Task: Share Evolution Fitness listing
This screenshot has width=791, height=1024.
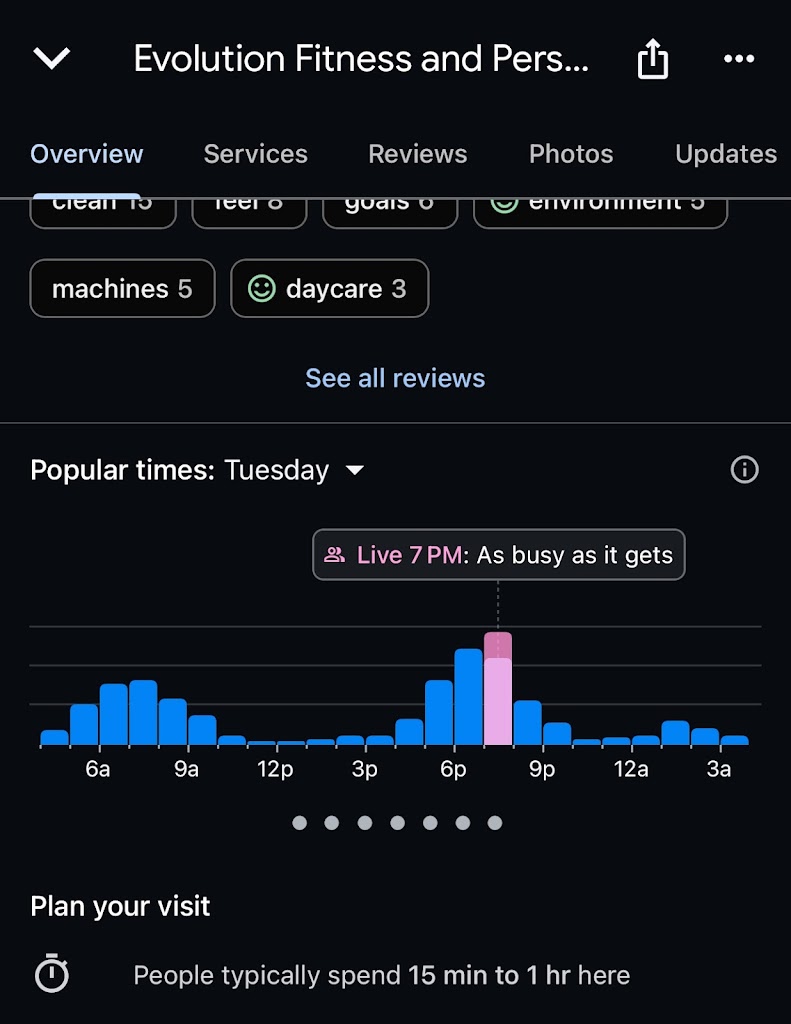Action: pyautogui.click(x=652, y=60)
